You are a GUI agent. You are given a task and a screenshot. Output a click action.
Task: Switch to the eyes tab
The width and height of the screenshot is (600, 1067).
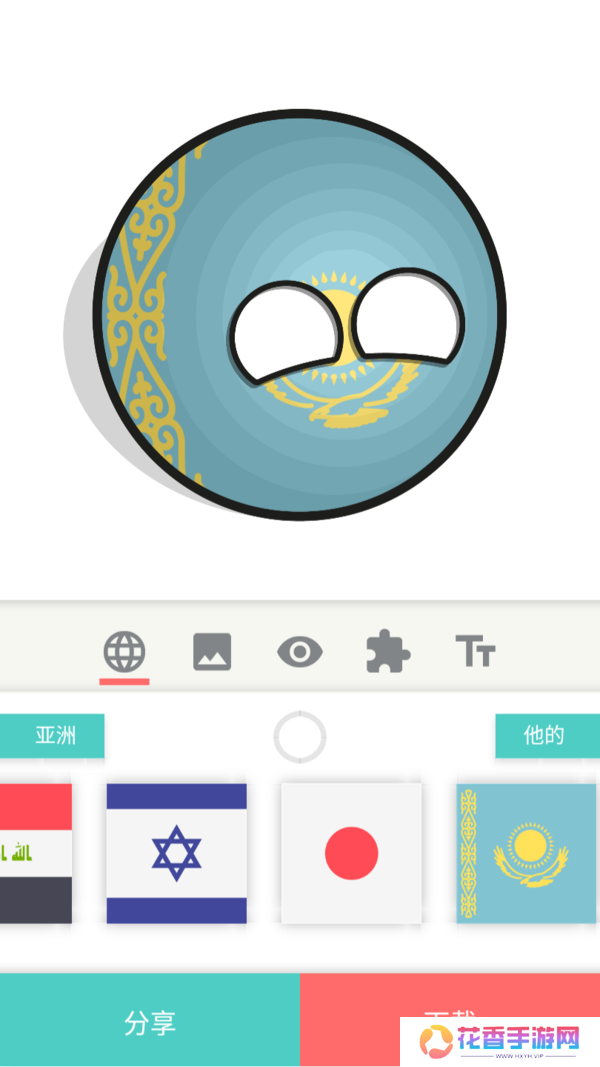(x=300, y=652)
